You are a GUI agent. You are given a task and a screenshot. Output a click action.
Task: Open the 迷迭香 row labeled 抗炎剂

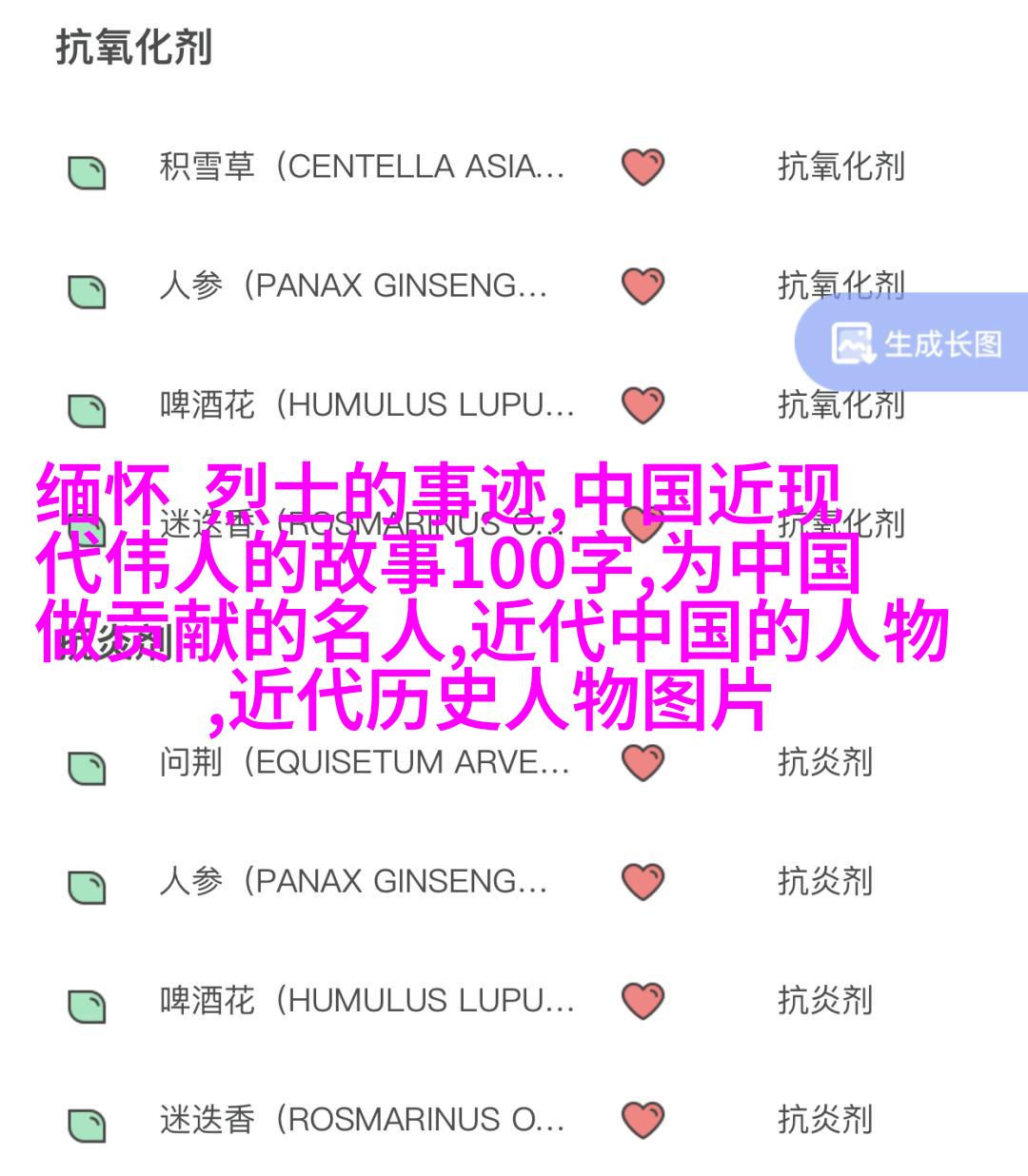click(x=362, y=1120)
